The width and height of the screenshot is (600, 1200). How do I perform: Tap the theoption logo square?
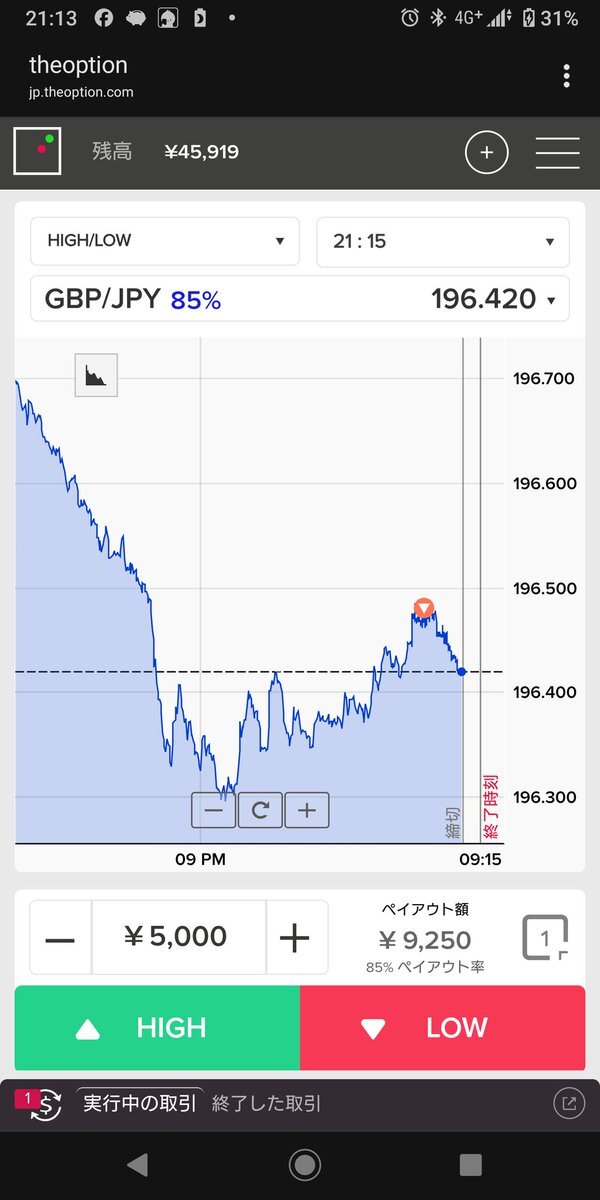point(37,152)
